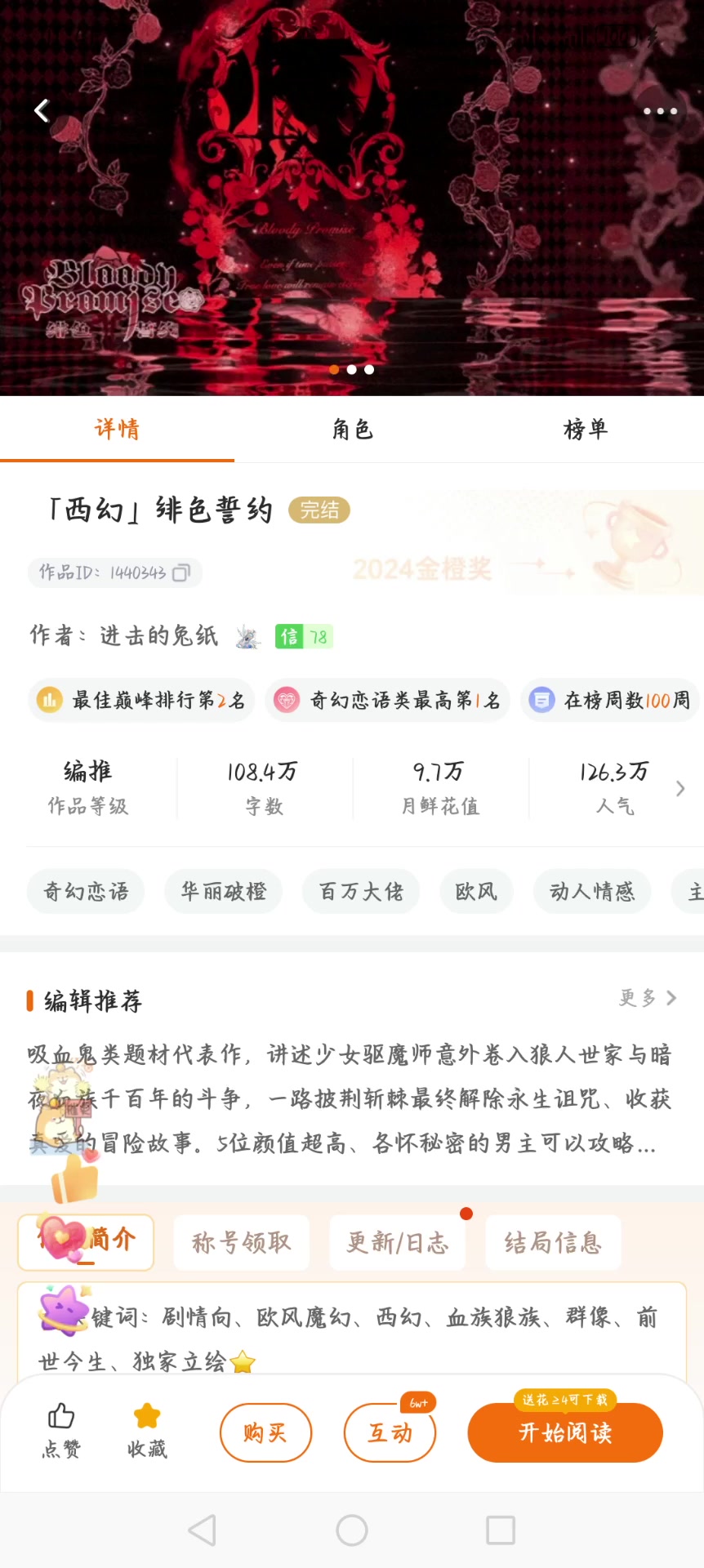Open author 进击的兔纸's profile
This screenshot has width=704, height=1568.
coord(158,636)
